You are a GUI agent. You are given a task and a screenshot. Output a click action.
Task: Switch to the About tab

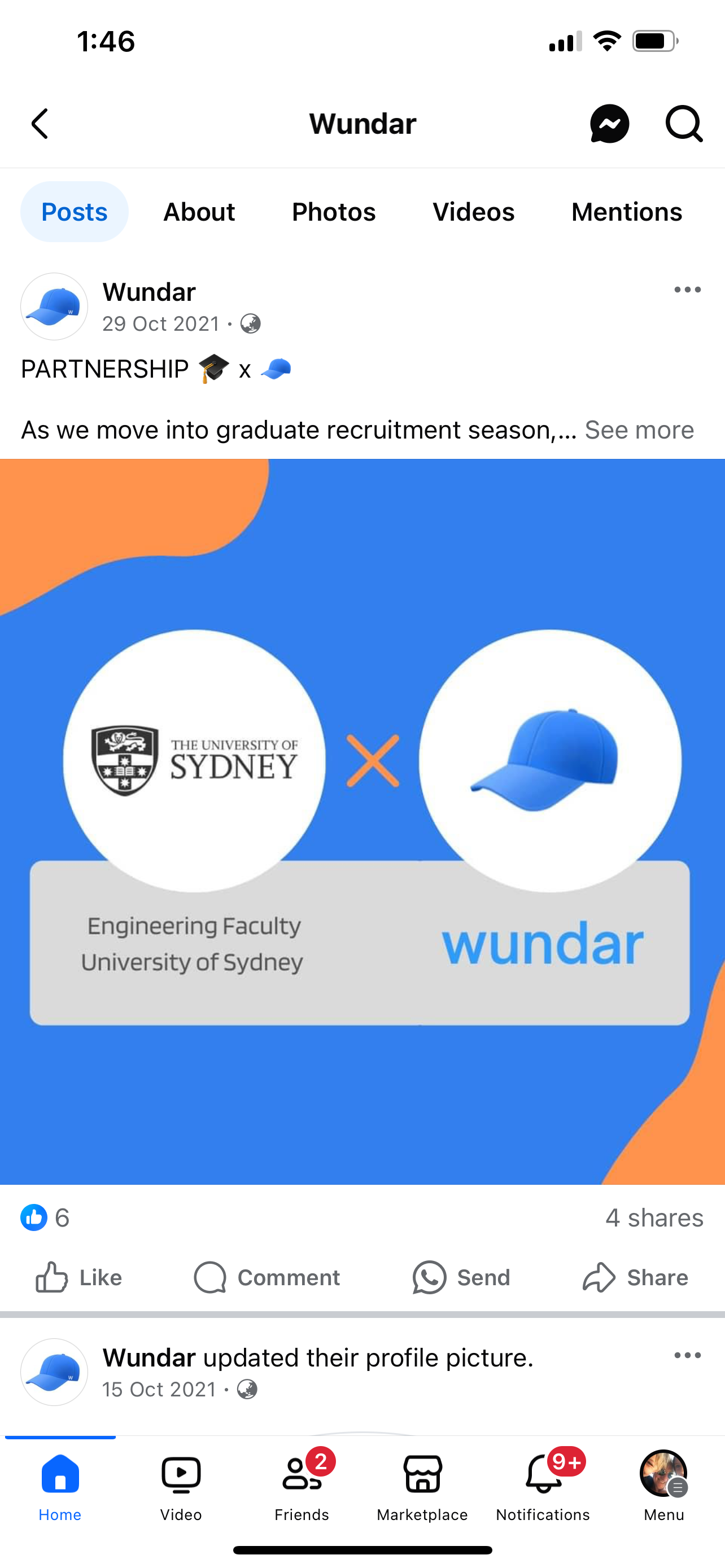tap(199, 212)
